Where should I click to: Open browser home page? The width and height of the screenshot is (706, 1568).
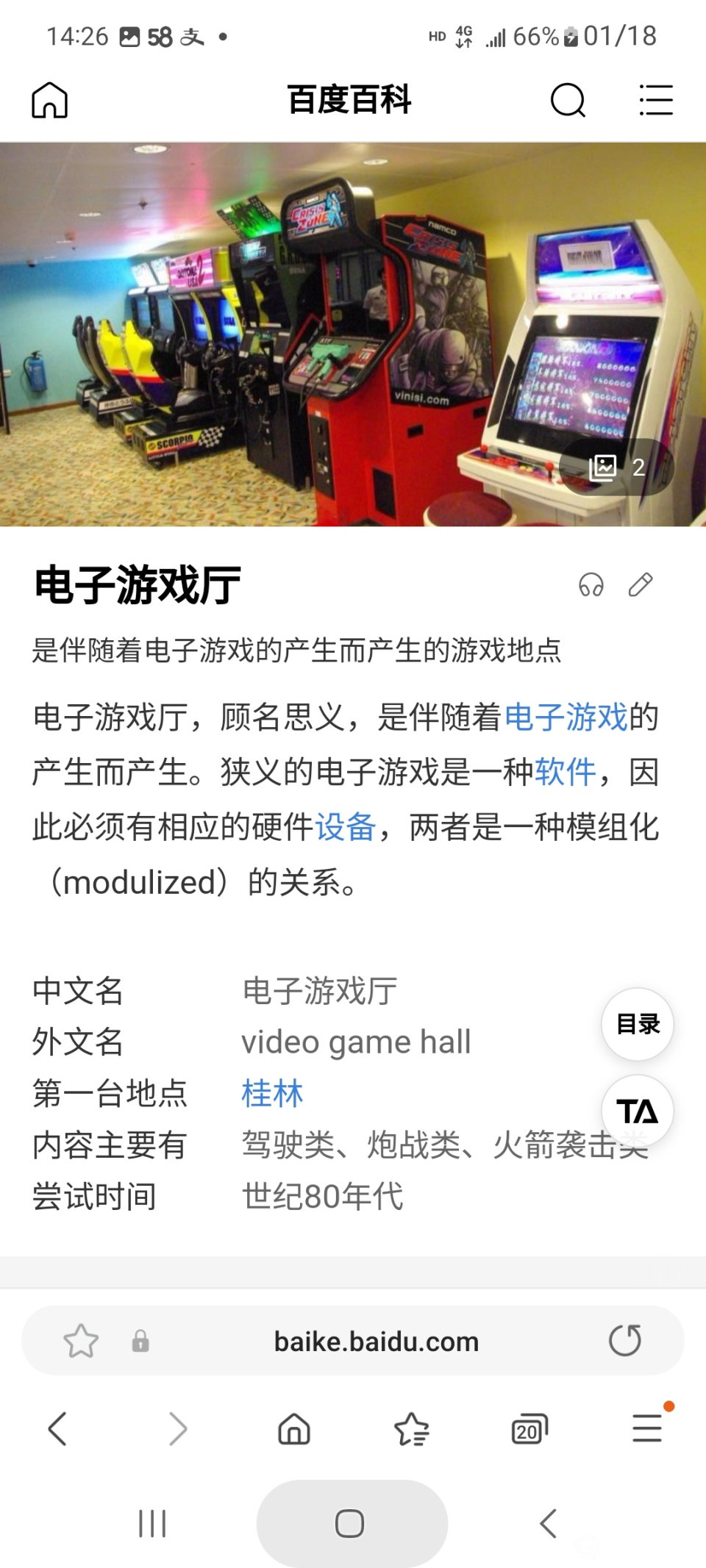click(x=294, y=1429)
